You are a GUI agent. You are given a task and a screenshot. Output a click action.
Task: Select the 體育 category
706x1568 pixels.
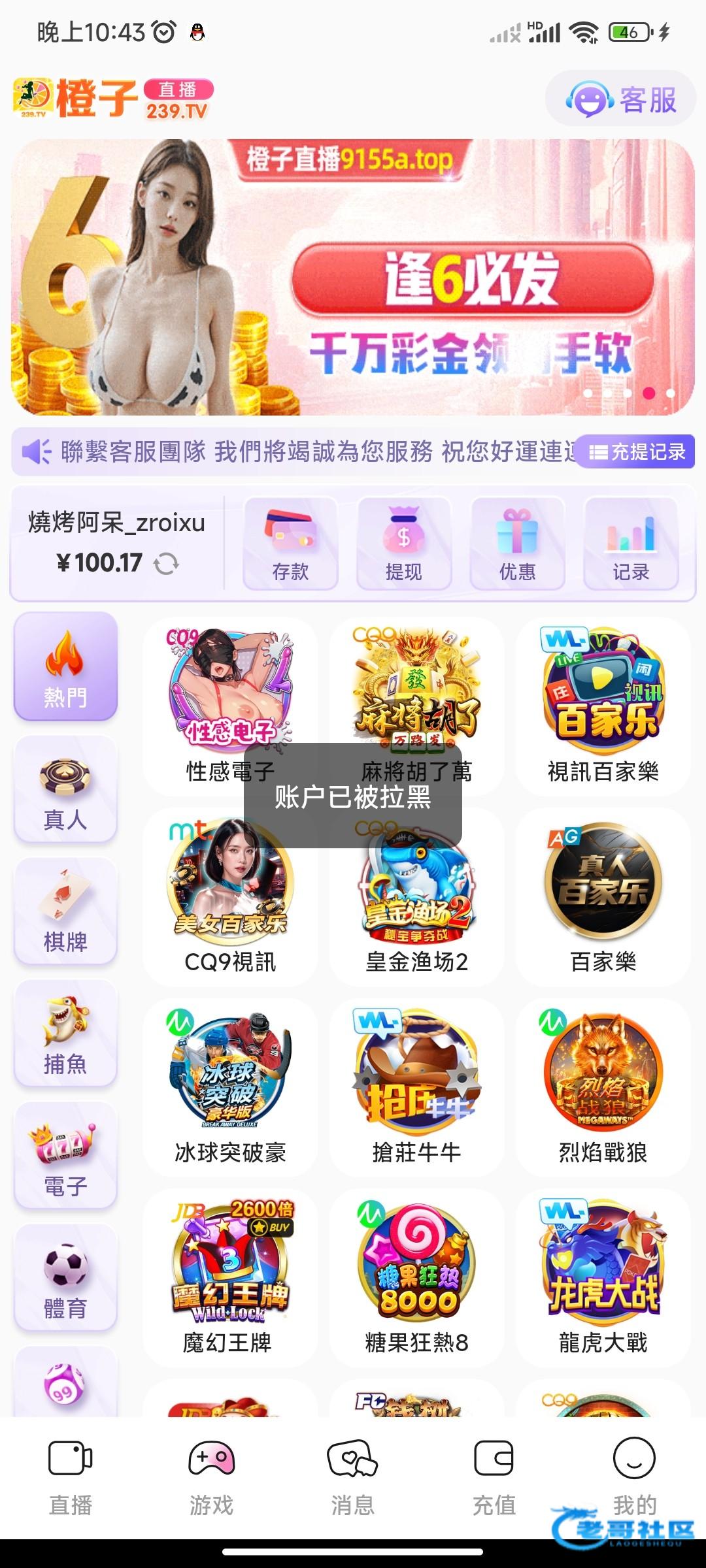pos(65,1277)
